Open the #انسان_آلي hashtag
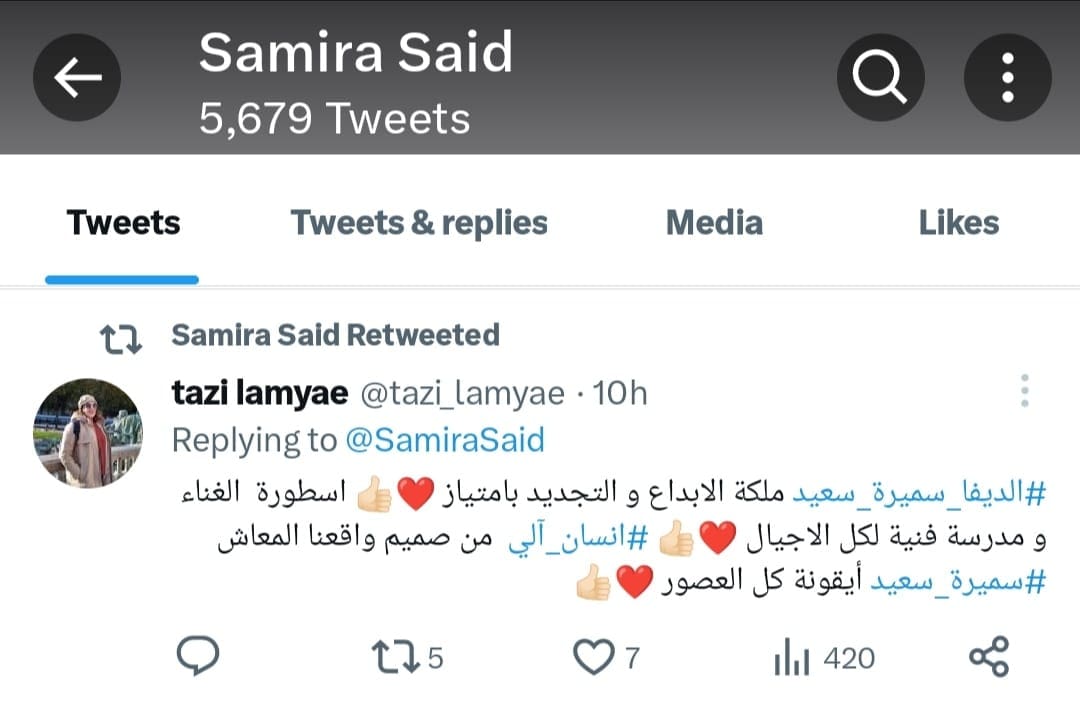Viewport: 1080px width, 706px height. [x=590, y=539]
